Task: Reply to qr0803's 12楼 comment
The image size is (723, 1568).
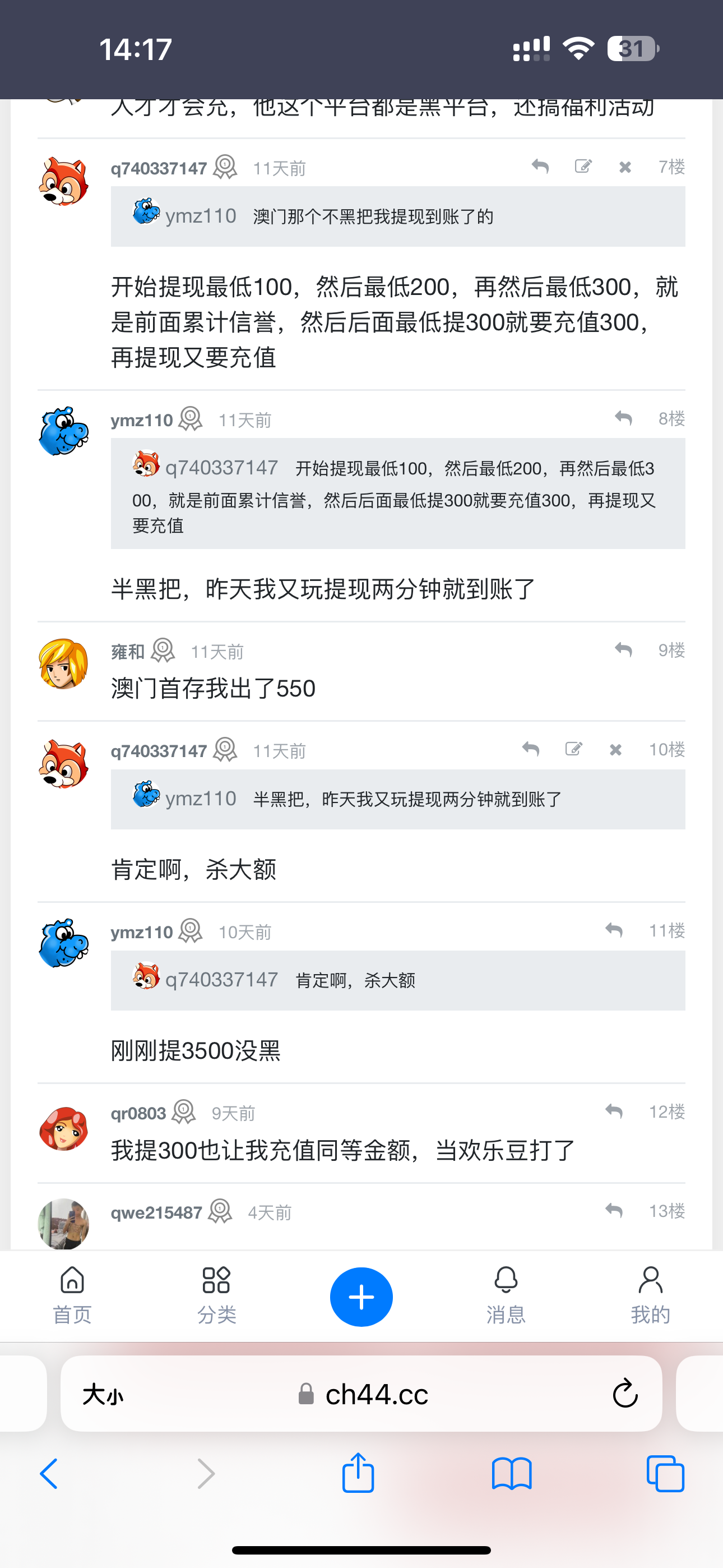Action: pyautogui.click(x=614, y=1112)
